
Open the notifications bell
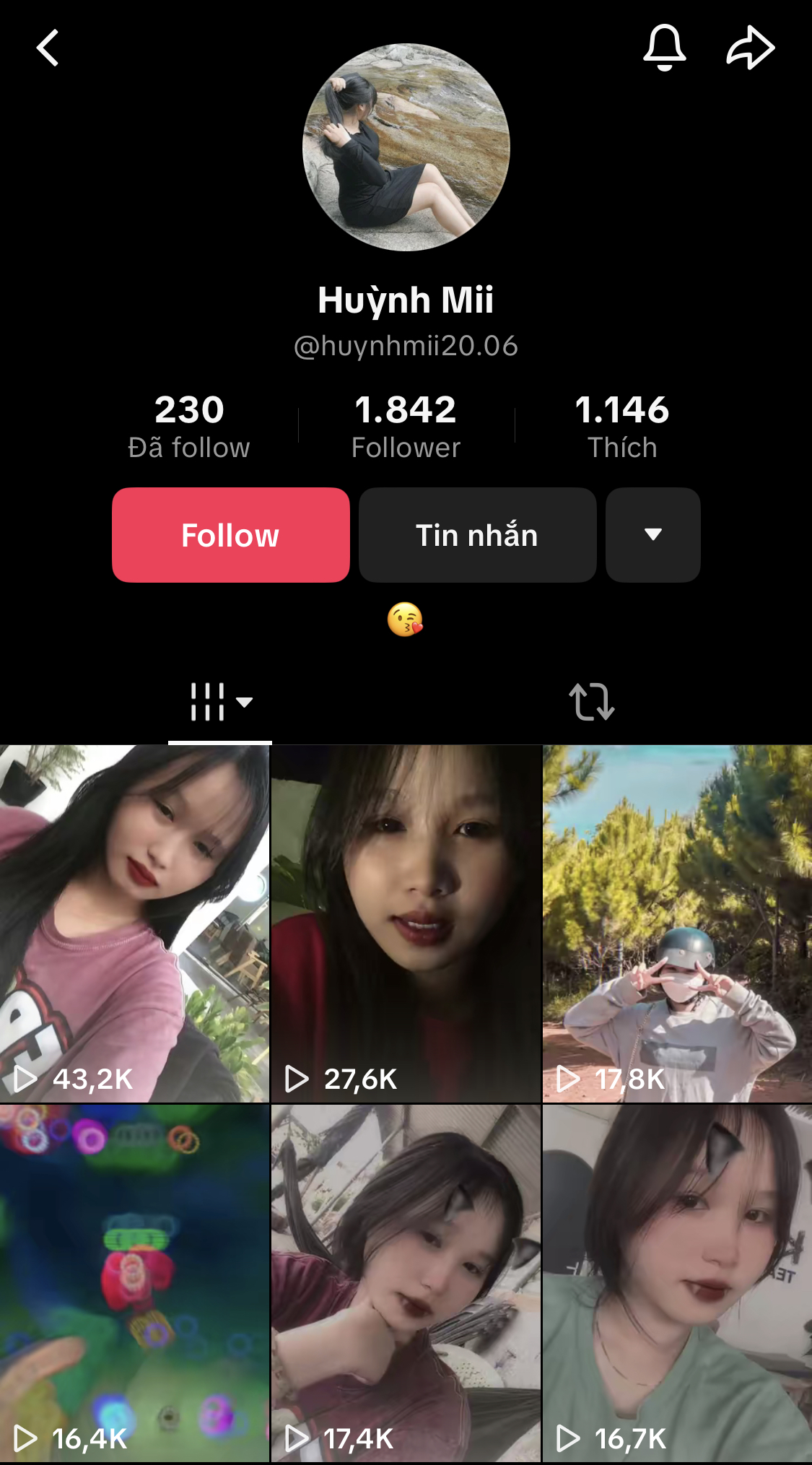click(664, 48)
